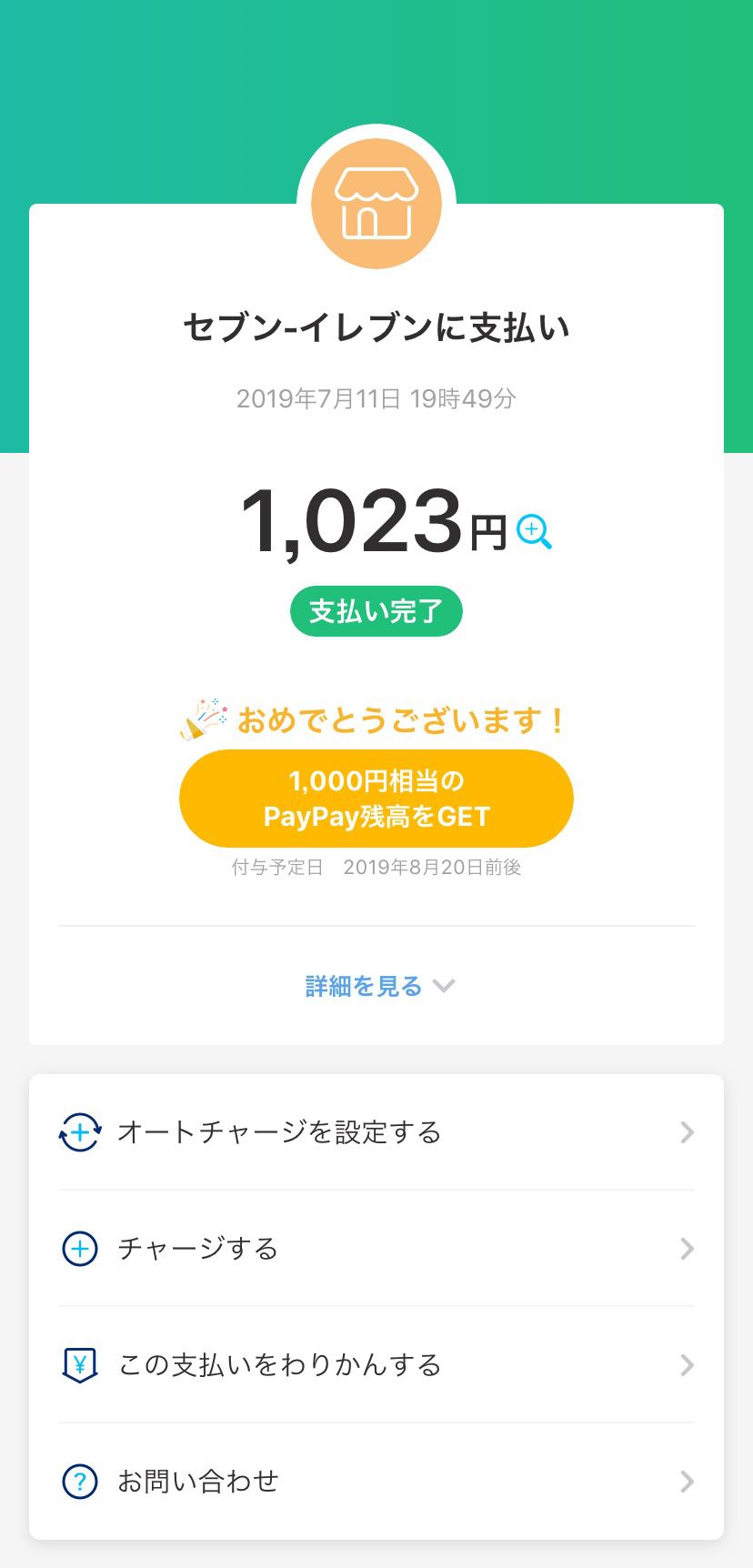Expand 詳細を見る payment details
Image resolution: width=753 pixels, height=1568 pixels.
378,986
